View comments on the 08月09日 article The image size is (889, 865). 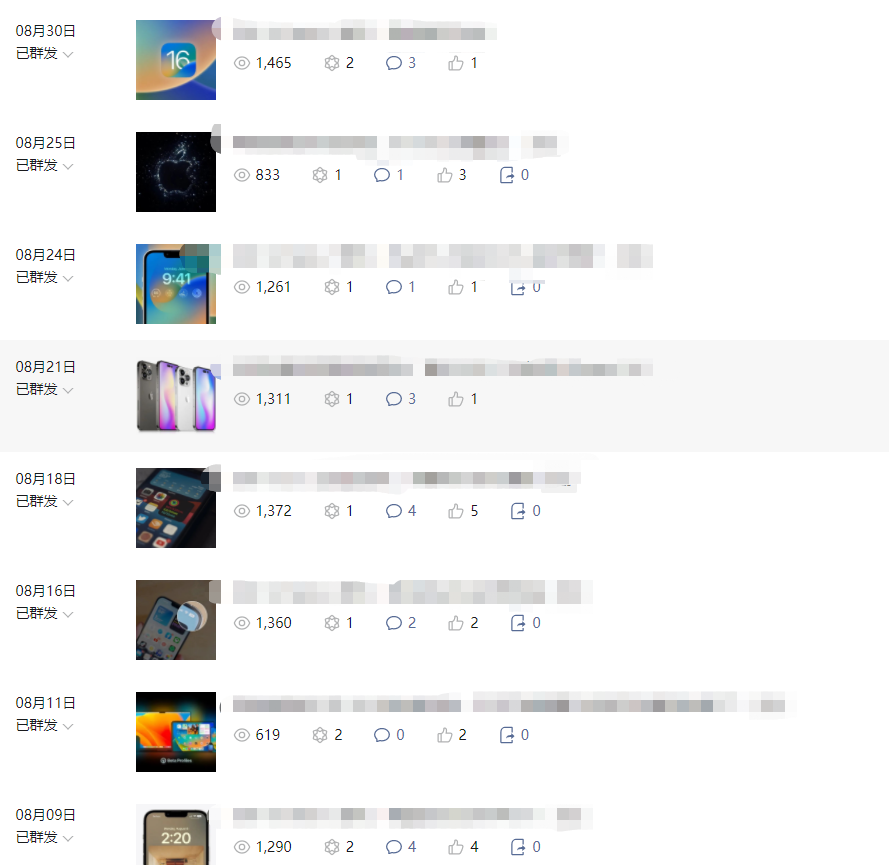pyautogui.click(x=401, y=847)
